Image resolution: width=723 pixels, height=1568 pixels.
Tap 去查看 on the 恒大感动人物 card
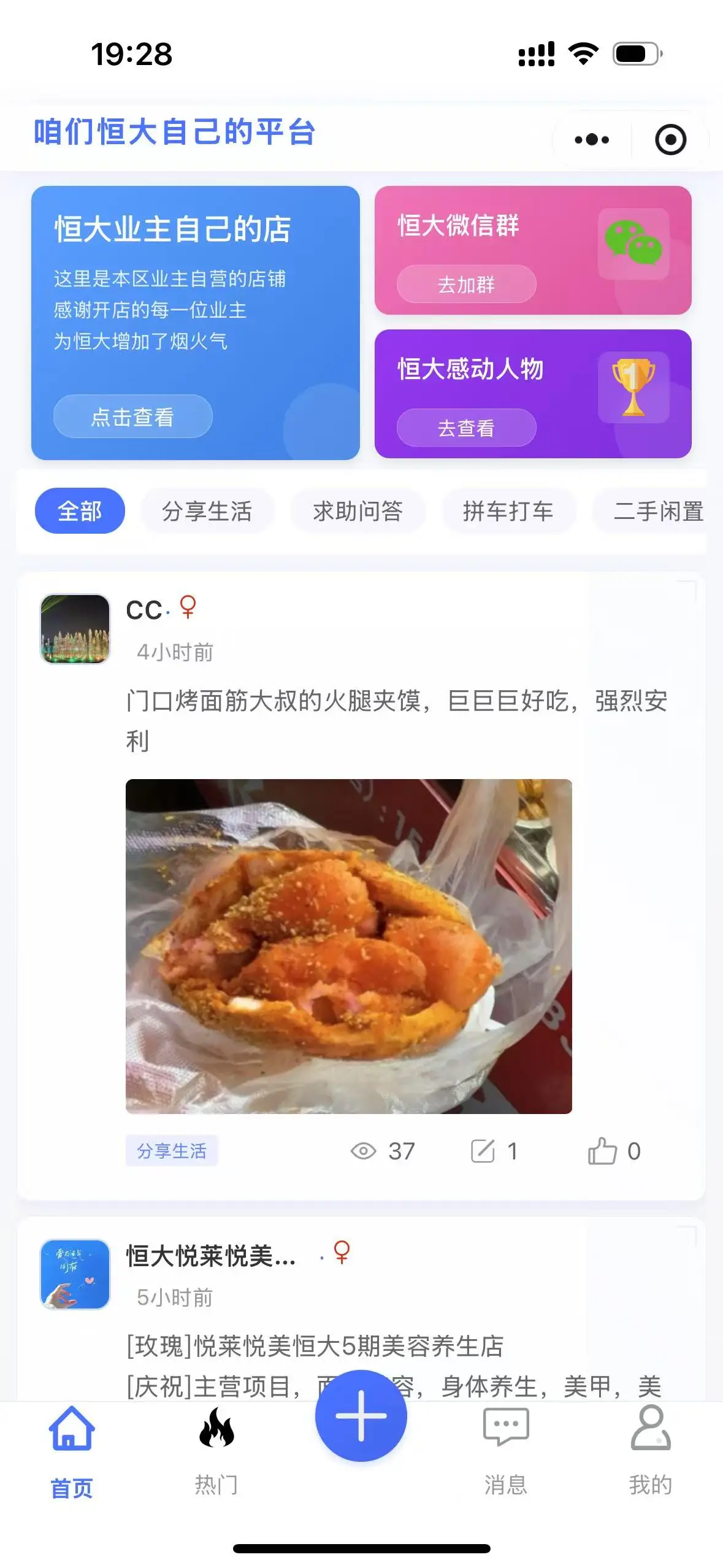click(466, 428)
